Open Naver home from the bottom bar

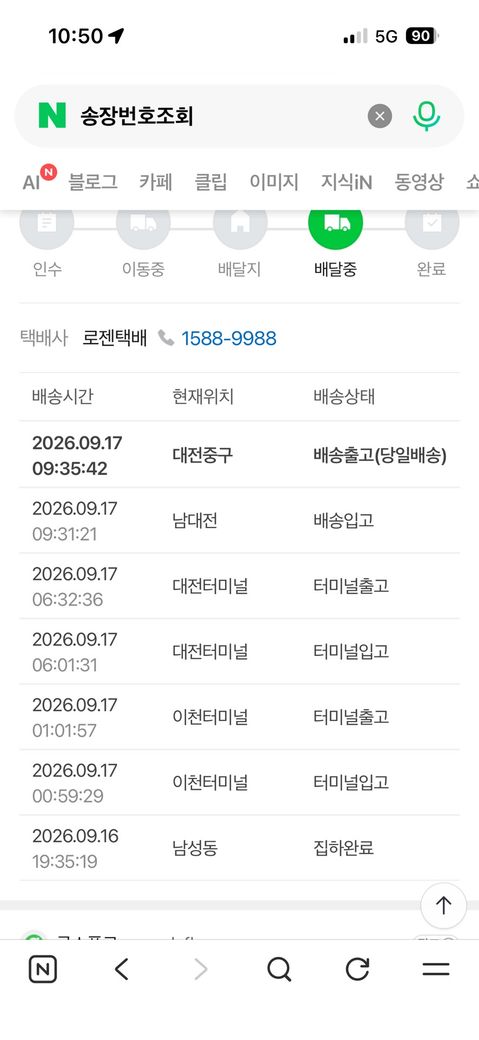pos(43,970)
